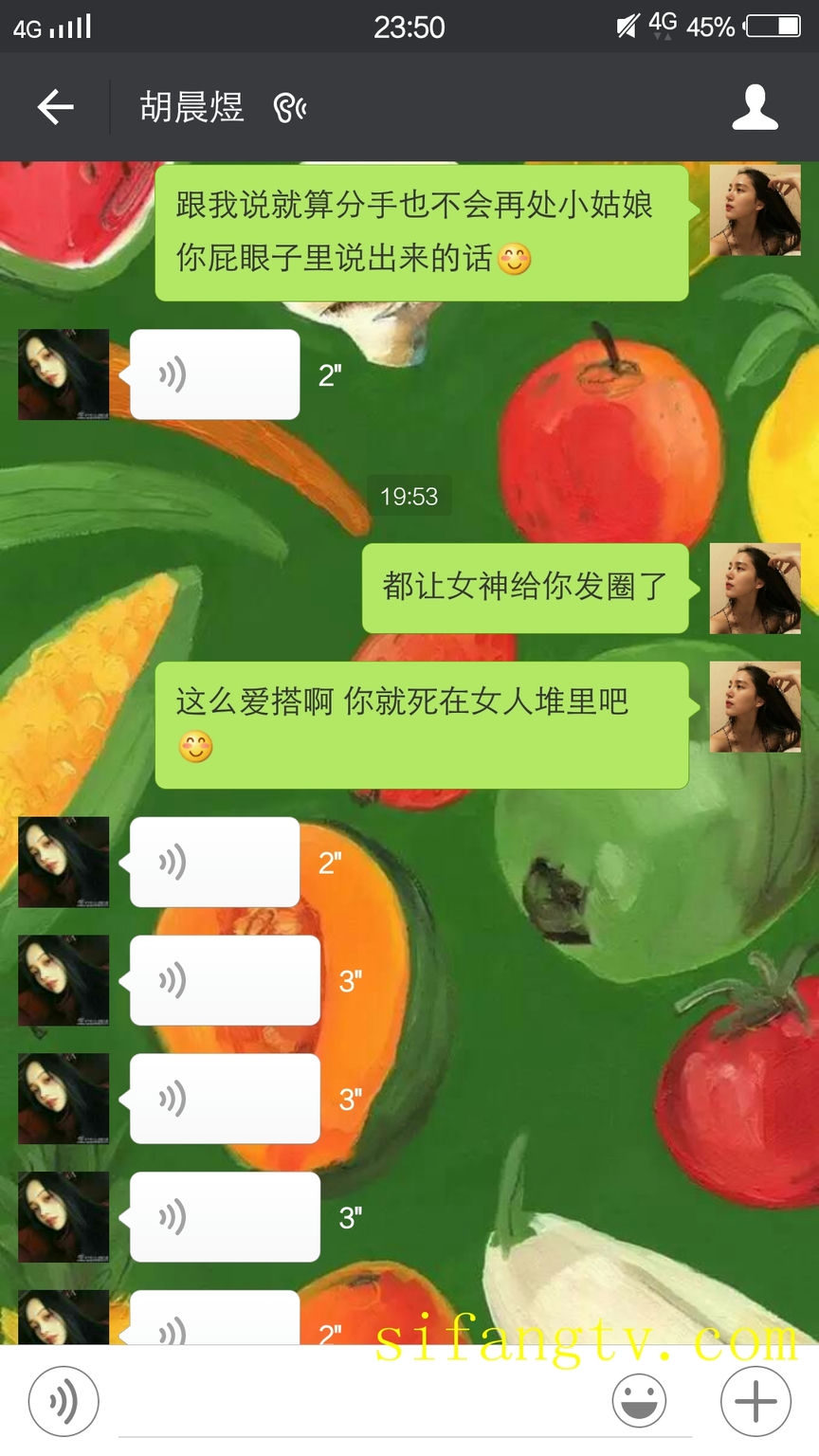Play the voice message above the 19:53 timestamp

coord(214,374)
